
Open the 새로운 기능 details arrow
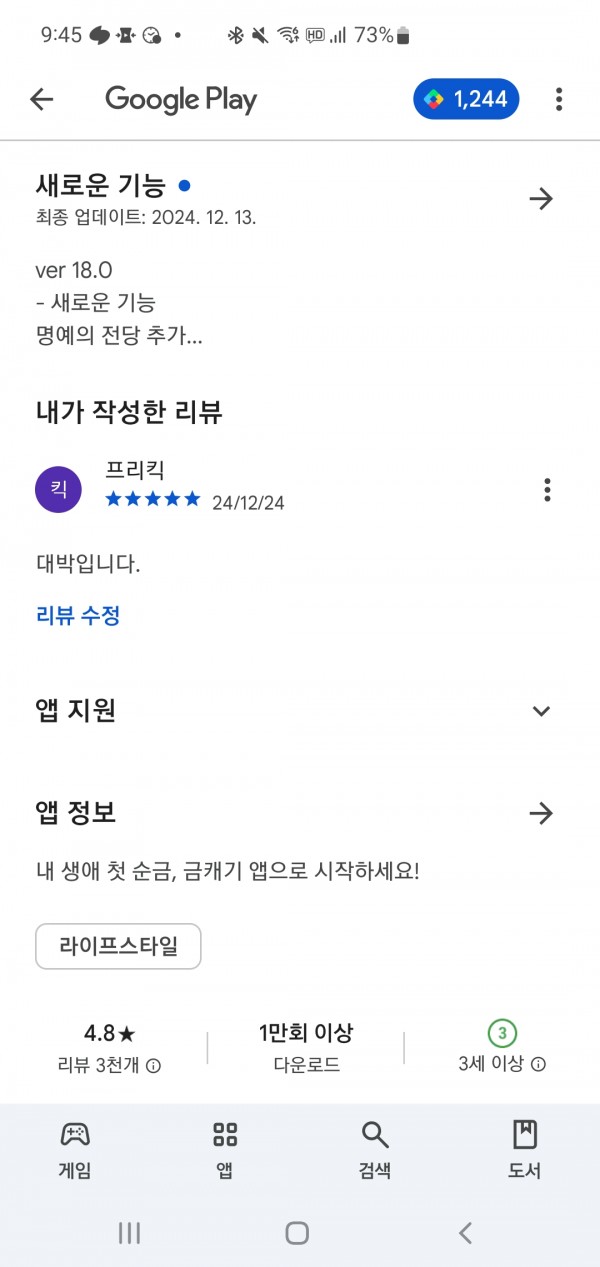tap(541, 199)
